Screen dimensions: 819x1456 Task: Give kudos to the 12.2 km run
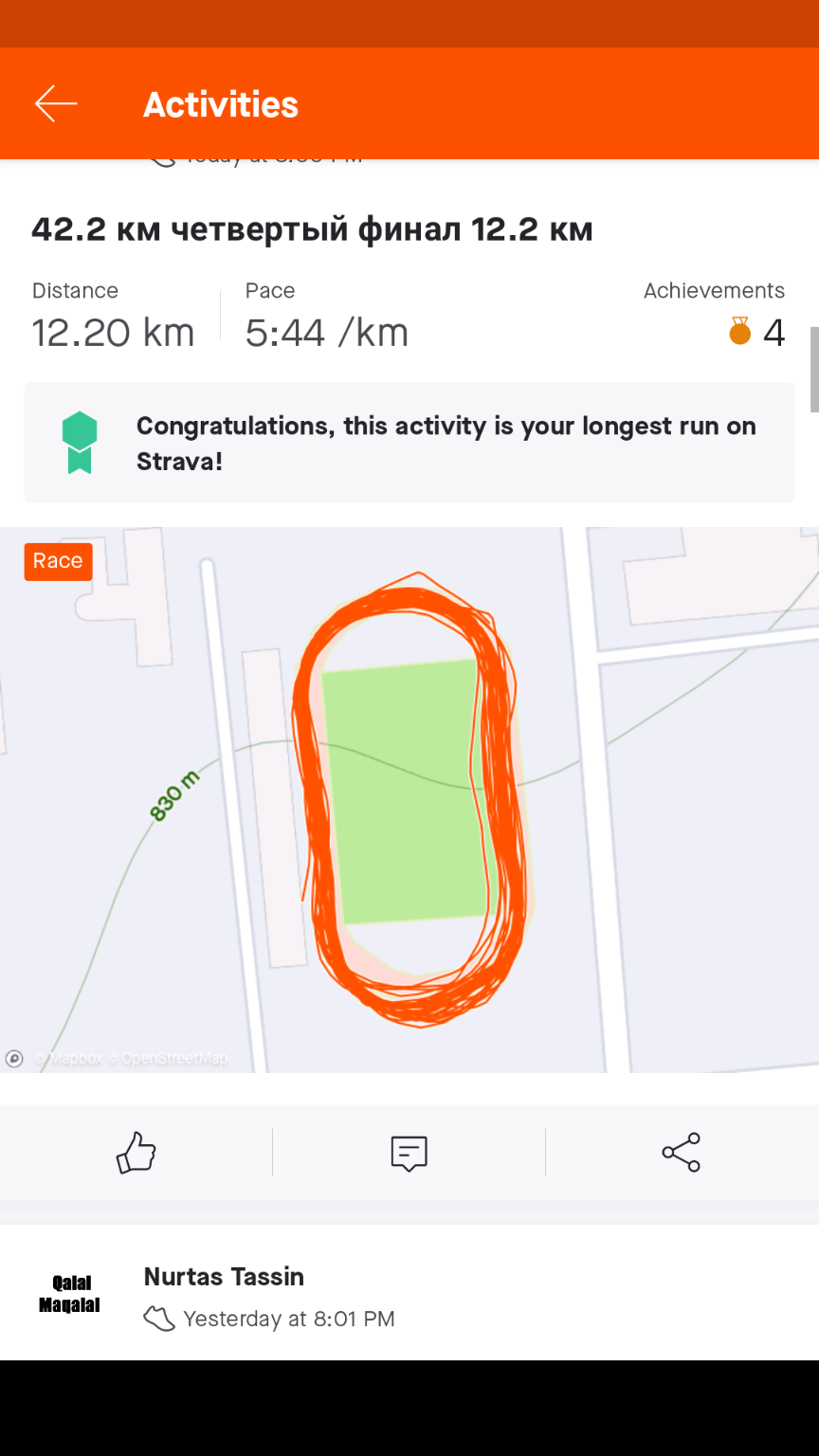tap(136, 1153)
